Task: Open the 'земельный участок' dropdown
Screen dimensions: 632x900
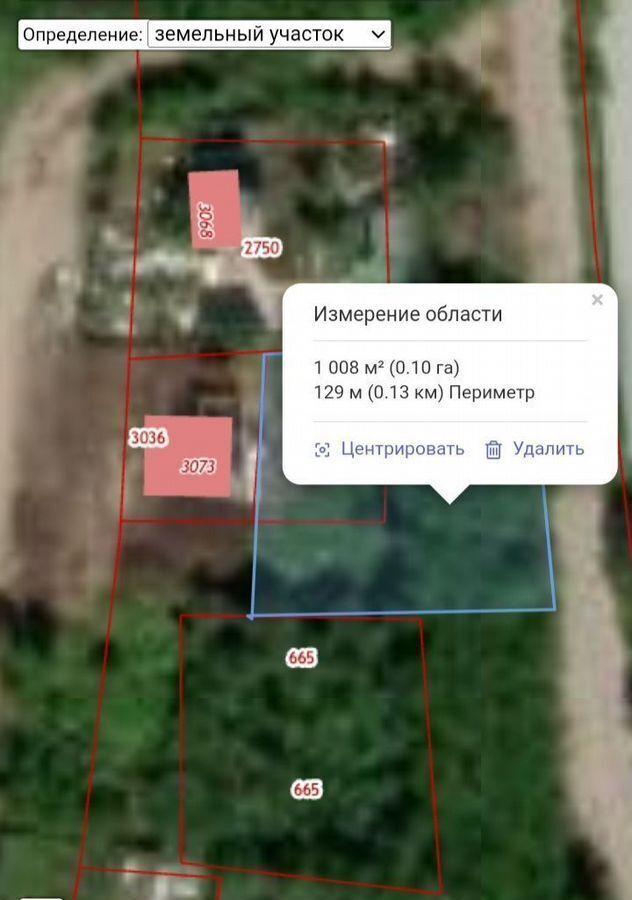Action: tap(268, 34)
